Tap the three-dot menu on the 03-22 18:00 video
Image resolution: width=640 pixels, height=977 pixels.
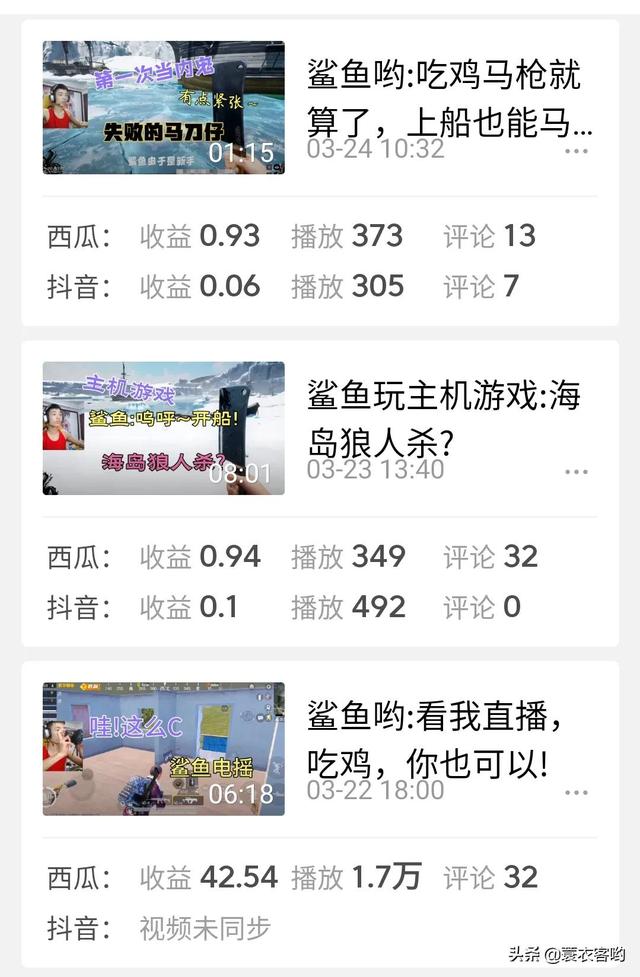pos(576,792)
